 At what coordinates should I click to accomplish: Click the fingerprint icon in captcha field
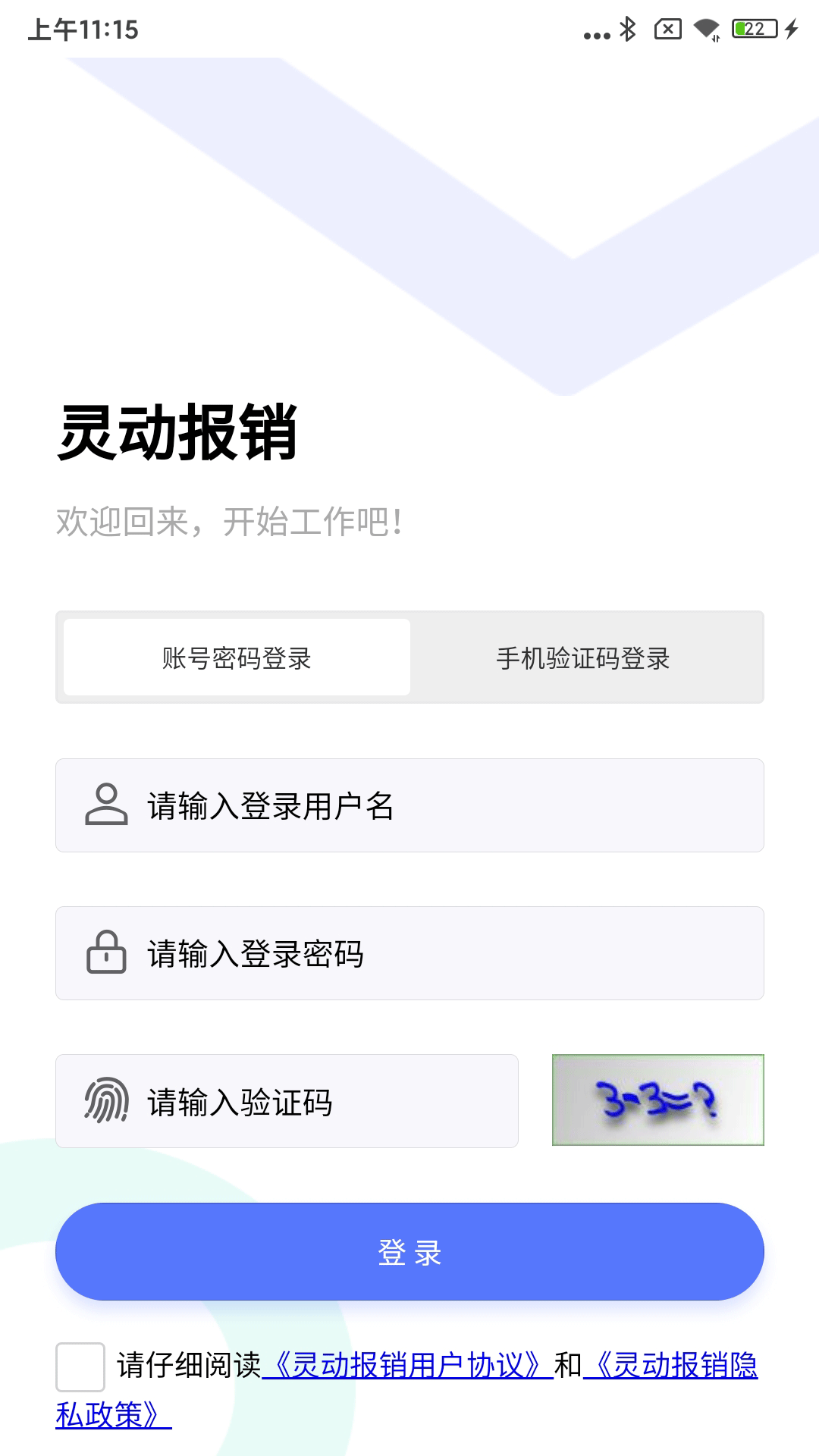click(107, 1101)
